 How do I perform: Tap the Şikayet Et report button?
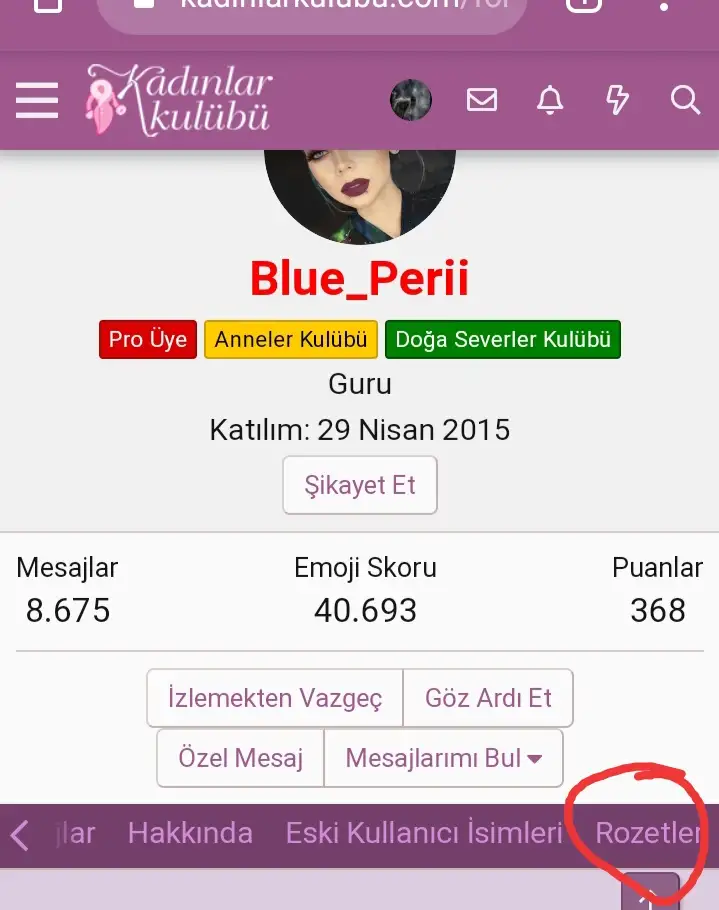click(360, 486)
